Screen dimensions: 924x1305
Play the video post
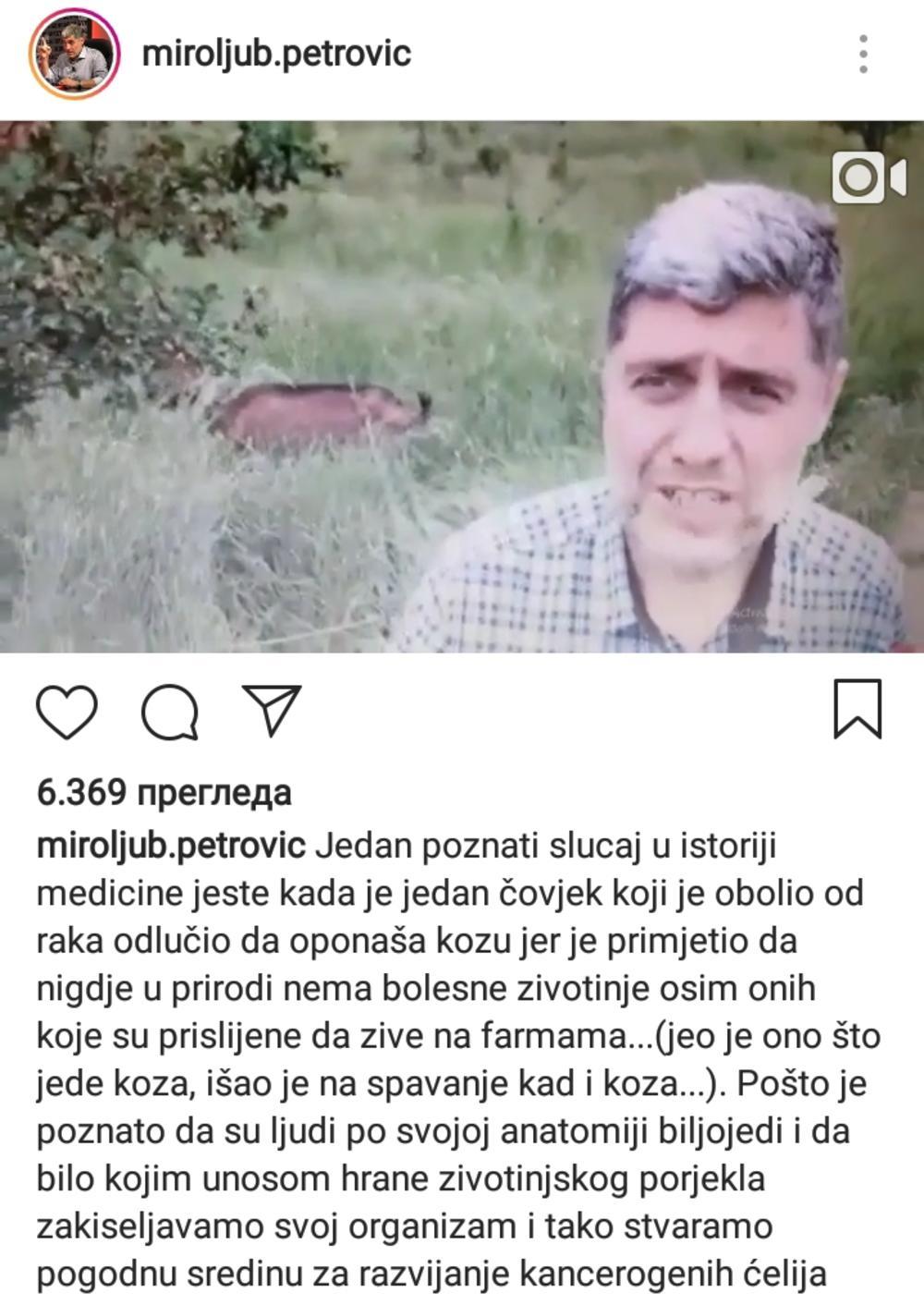[x=462, y=386]
